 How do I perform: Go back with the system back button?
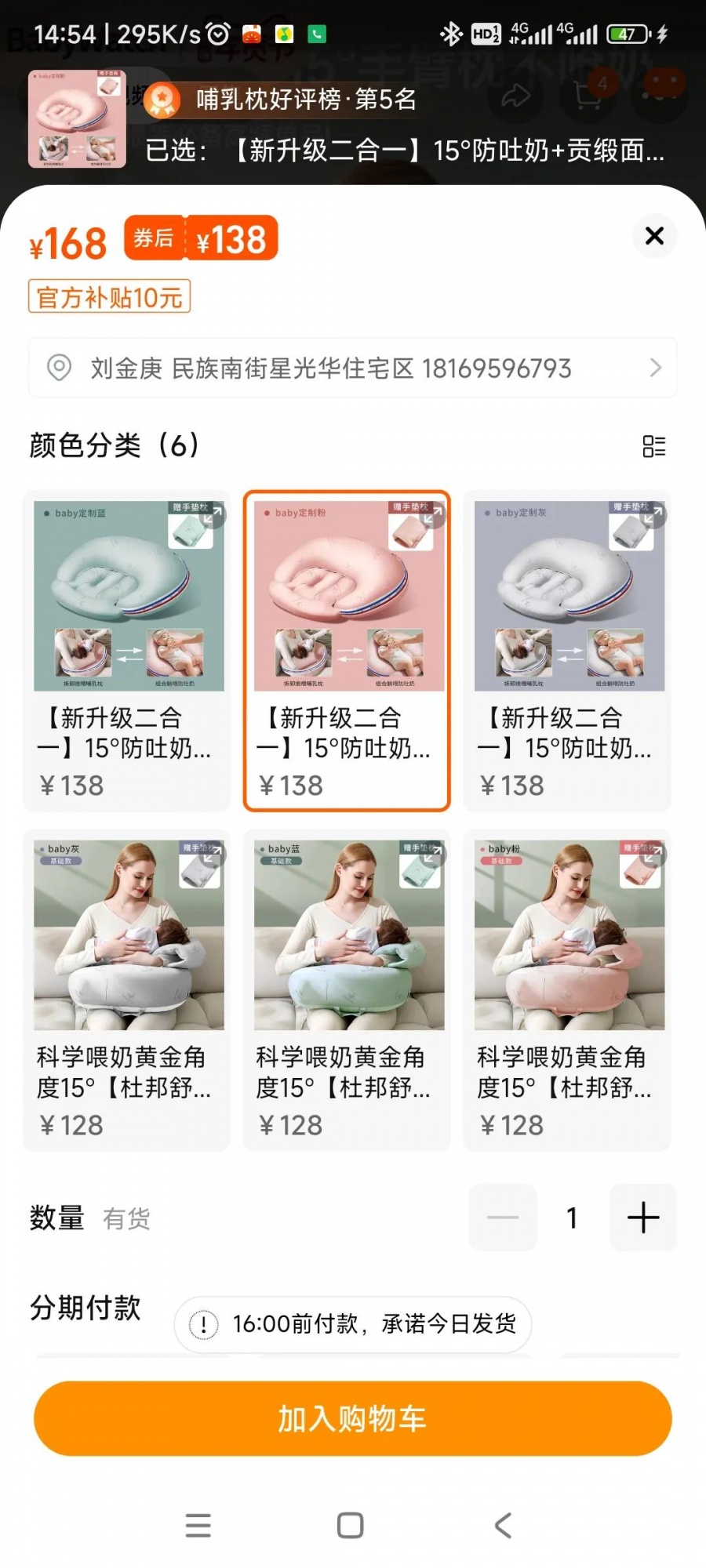tap(504, 1525)
